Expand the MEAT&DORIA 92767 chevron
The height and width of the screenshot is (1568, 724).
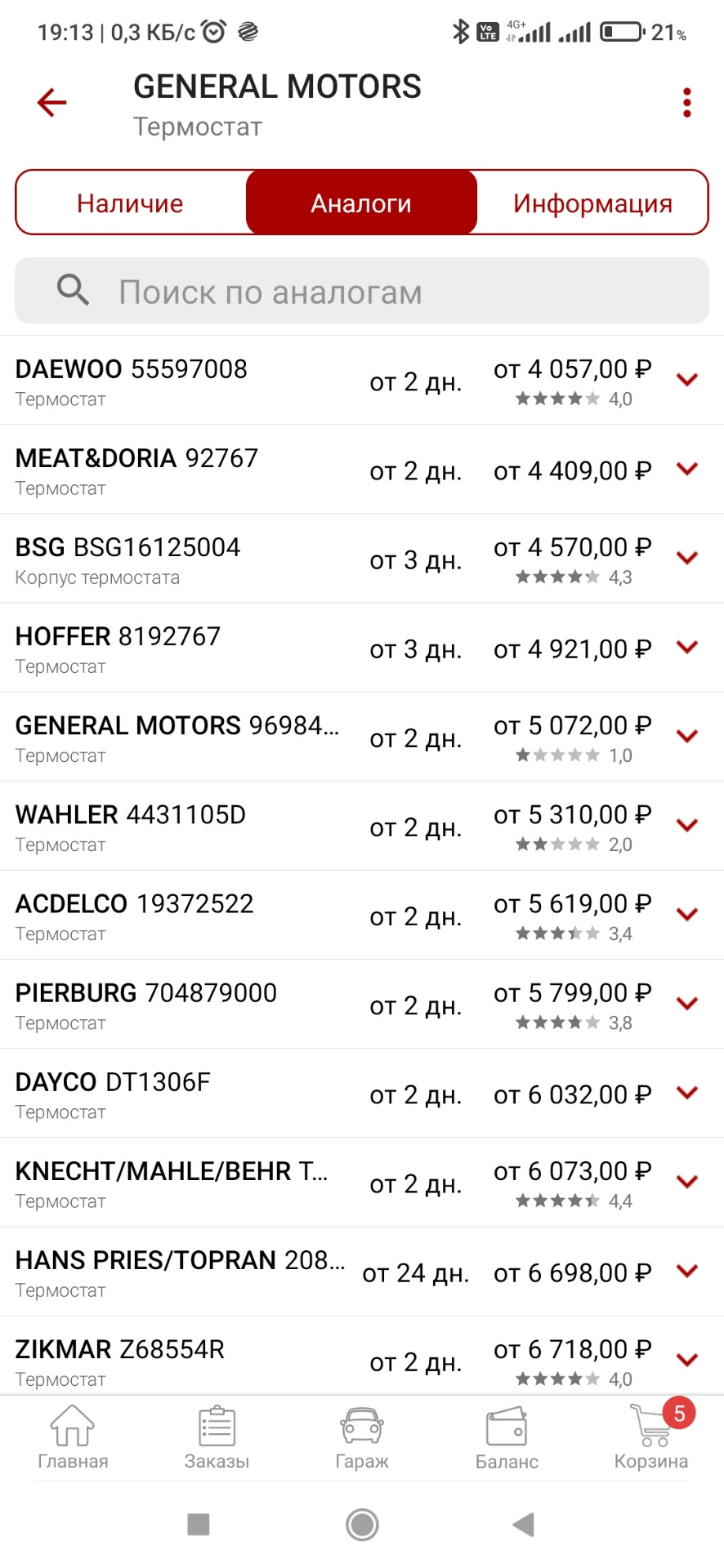pos(687,469)
